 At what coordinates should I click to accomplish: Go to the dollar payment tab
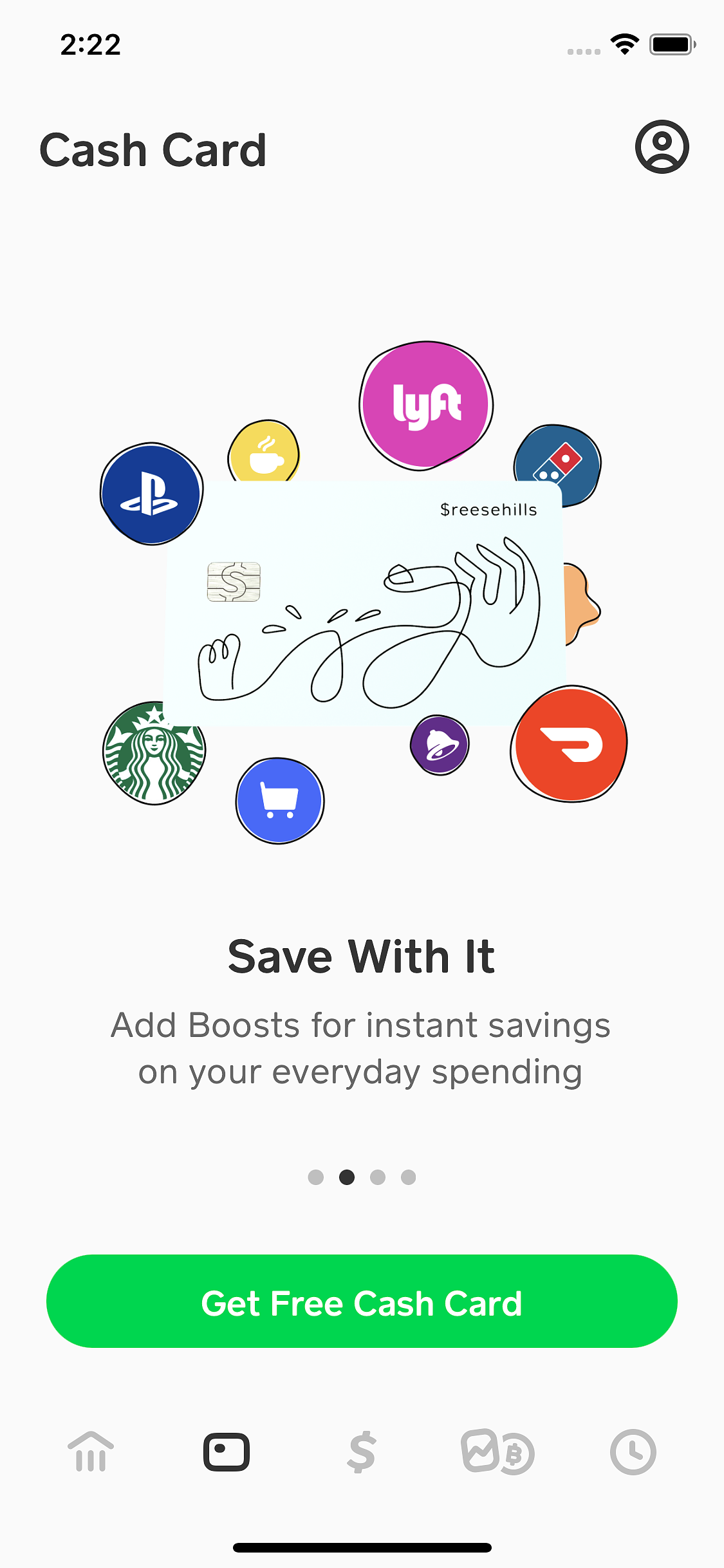click(x=362, y=1452)
